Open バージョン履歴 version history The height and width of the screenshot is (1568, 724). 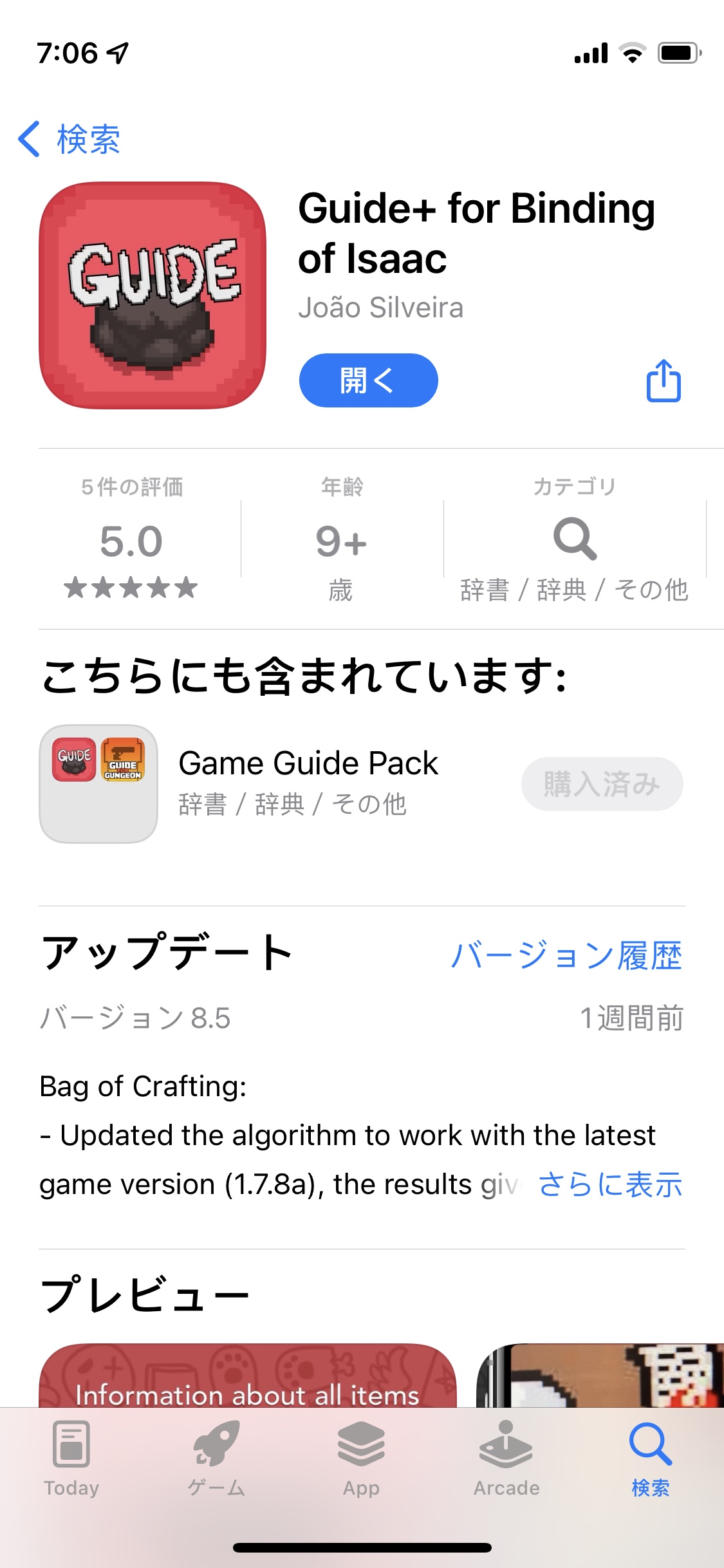point(566,955)
